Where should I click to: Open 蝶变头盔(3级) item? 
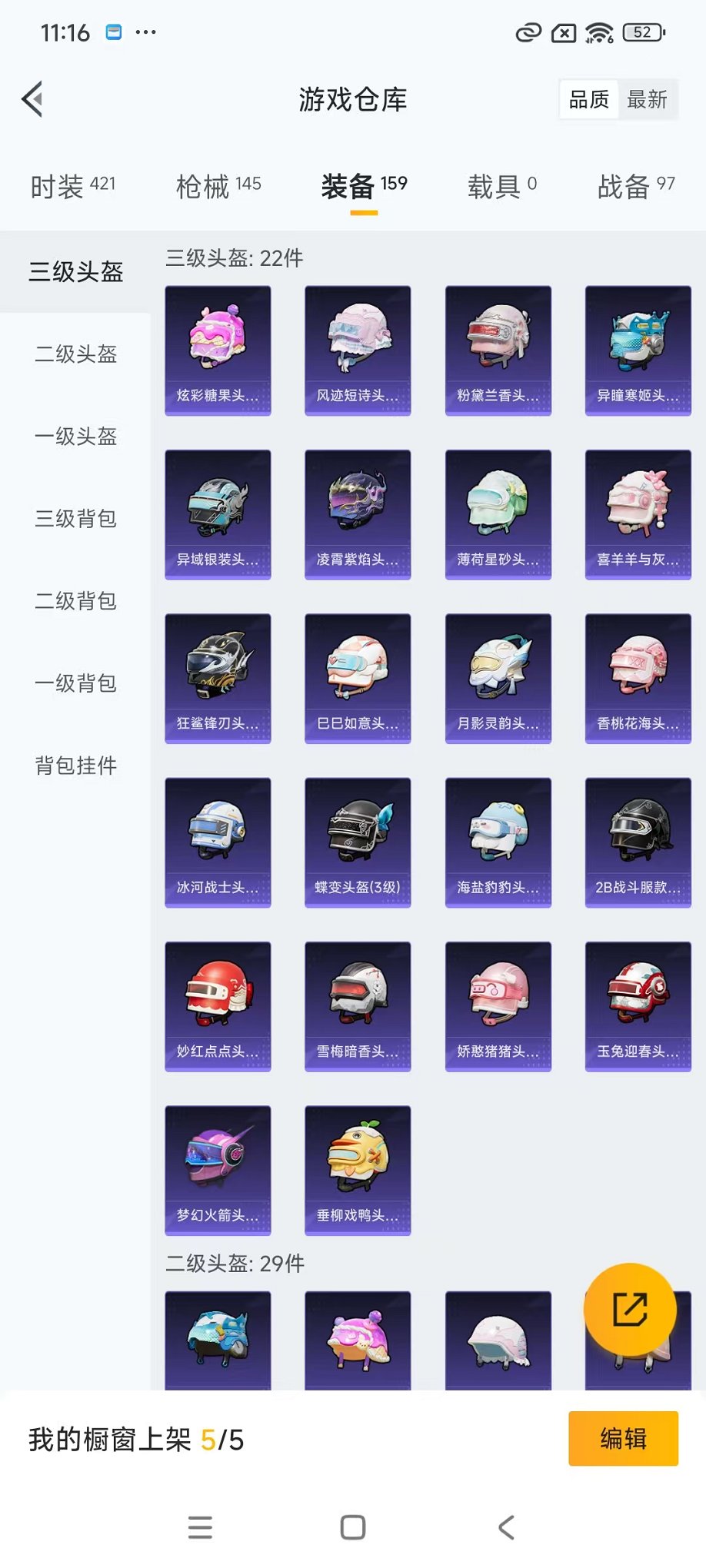(x=358, y=842)
